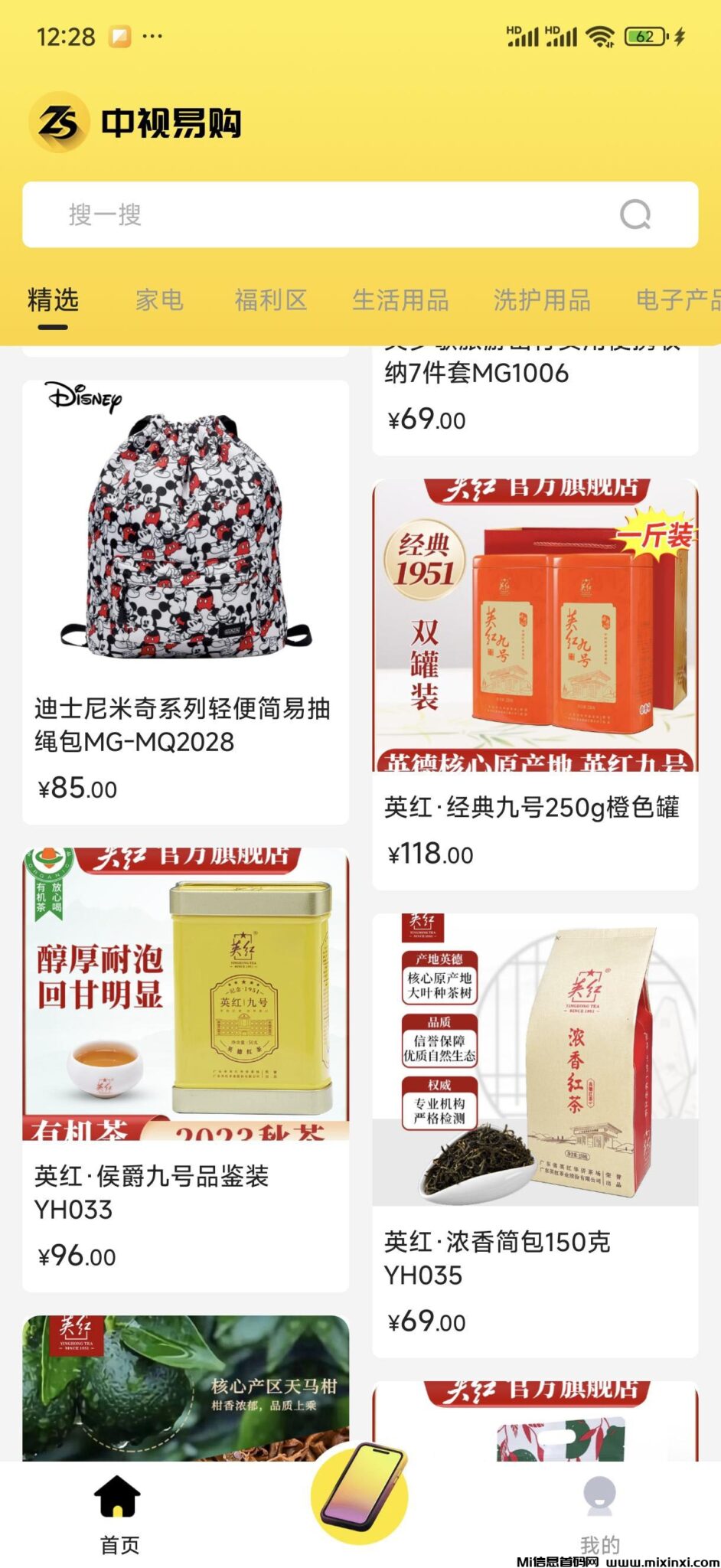Tap the magnifier search icon

(x=635, y=215)
